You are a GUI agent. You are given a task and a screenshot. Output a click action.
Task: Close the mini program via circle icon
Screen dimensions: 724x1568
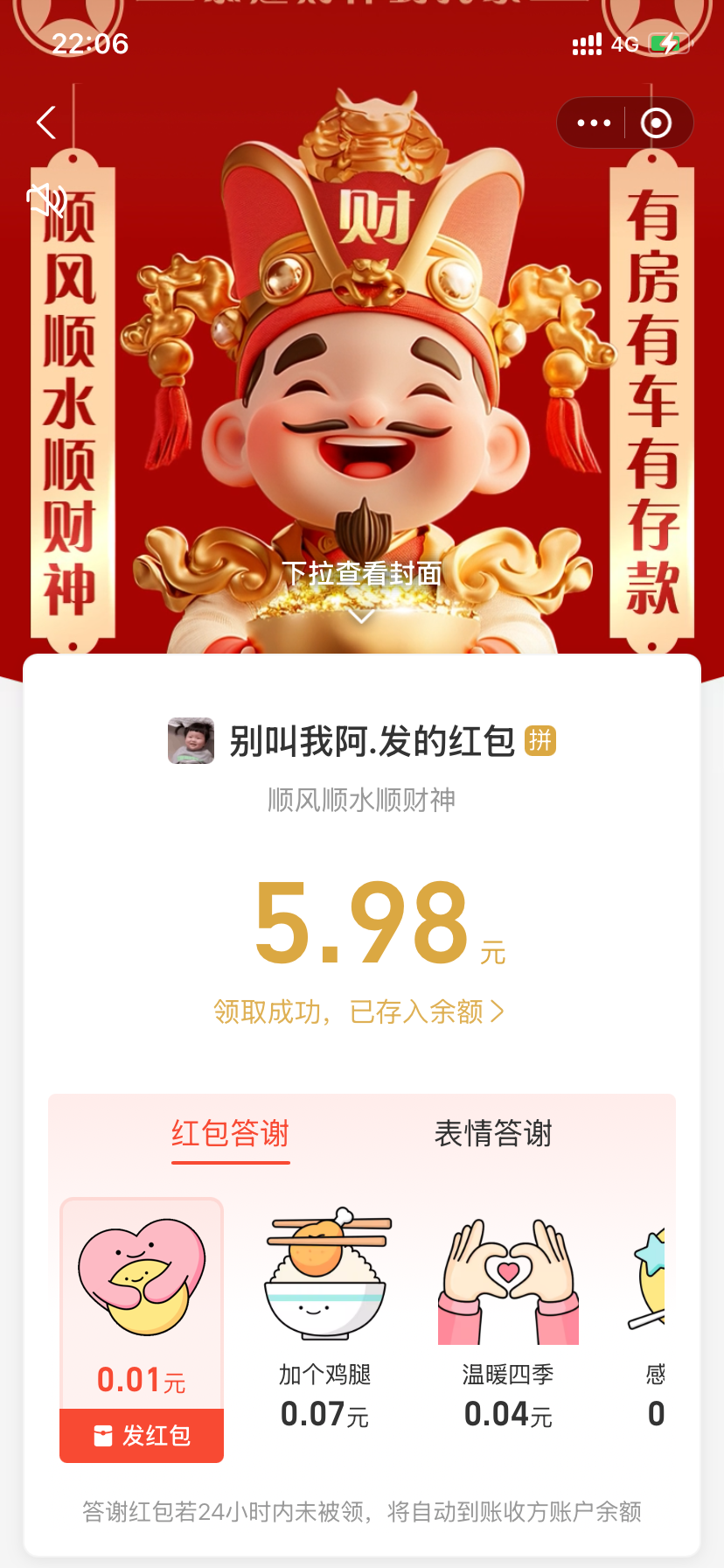[x=656, y=123]
